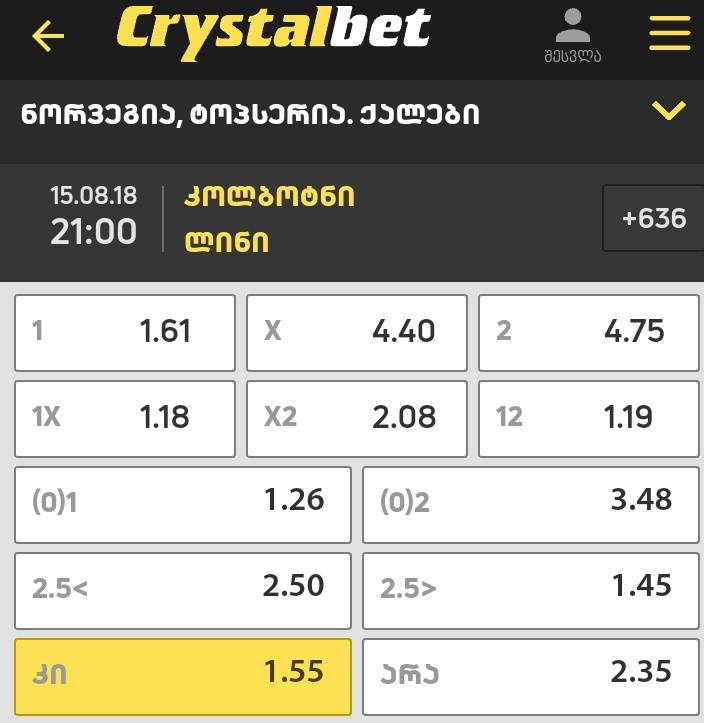Go back using the yellow arrow

click(48, 36)
